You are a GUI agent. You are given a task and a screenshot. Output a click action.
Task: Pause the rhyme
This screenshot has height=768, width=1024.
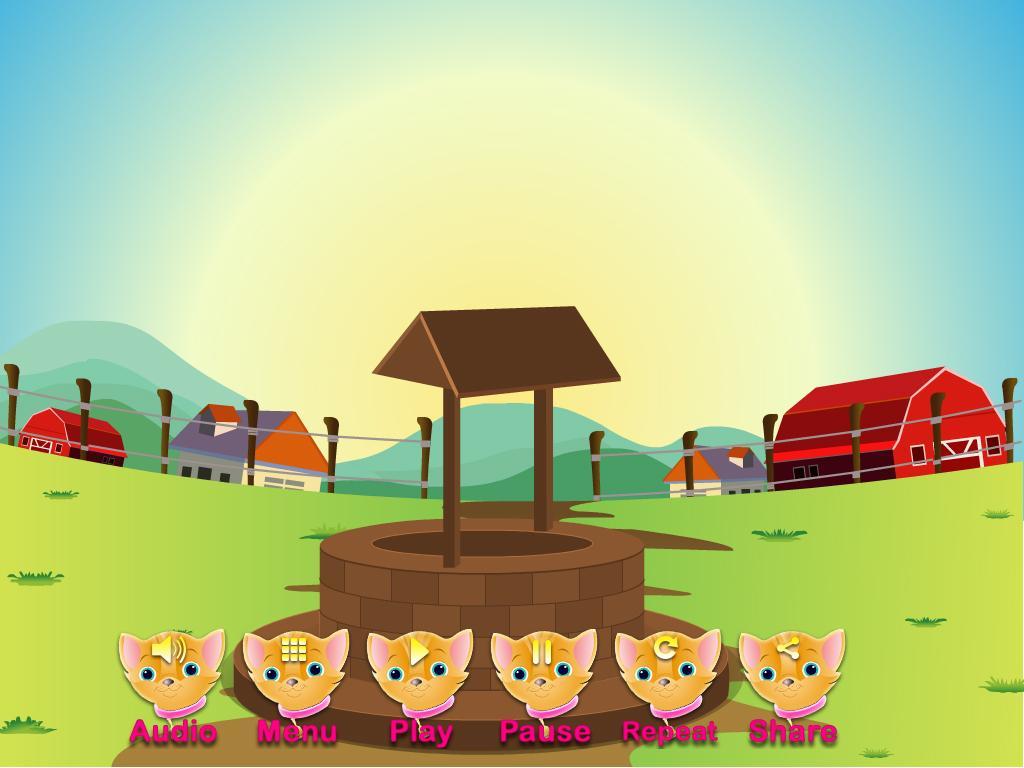pyautogui.click(x=544, y=672)
